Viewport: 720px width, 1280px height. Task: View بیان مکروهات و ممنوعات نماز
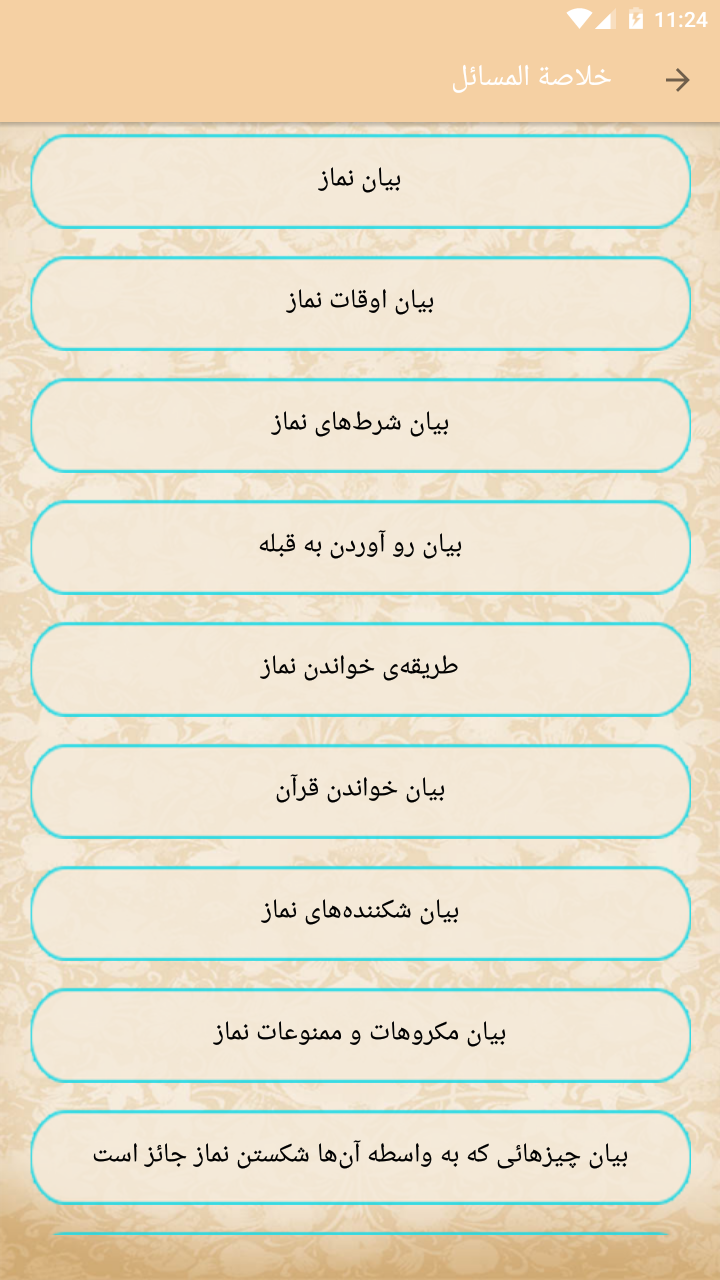point(360,1035)
